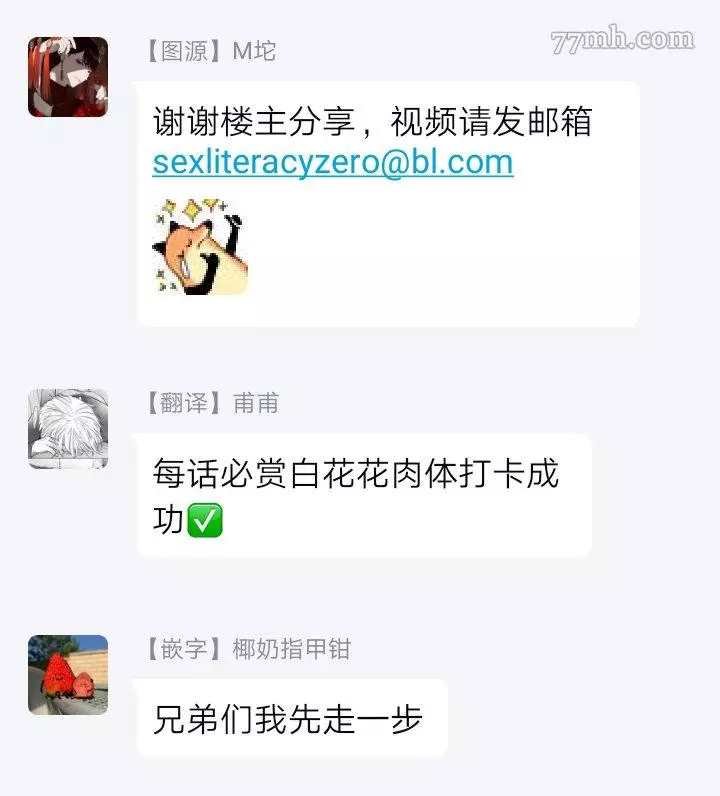Open the sexliteracyzero@bl.com email link

point(332,162)
